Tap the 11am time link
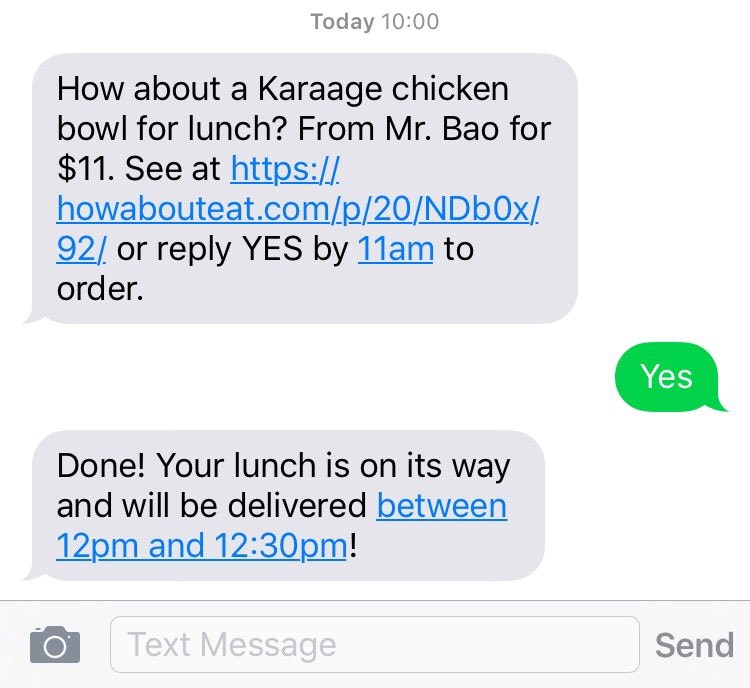This screenshot has width=750, height=688. coord(395,249)
